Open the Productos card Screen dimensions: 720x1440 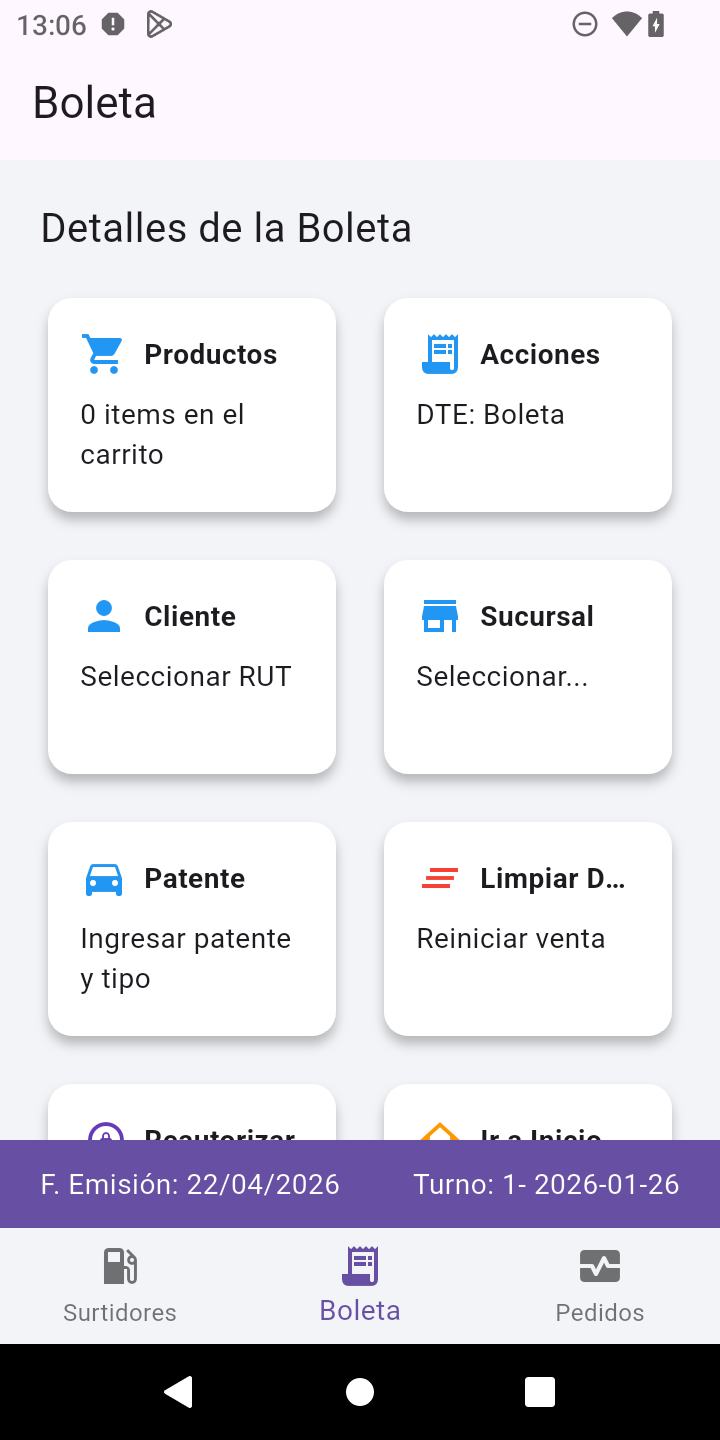[x=192, y=405]
